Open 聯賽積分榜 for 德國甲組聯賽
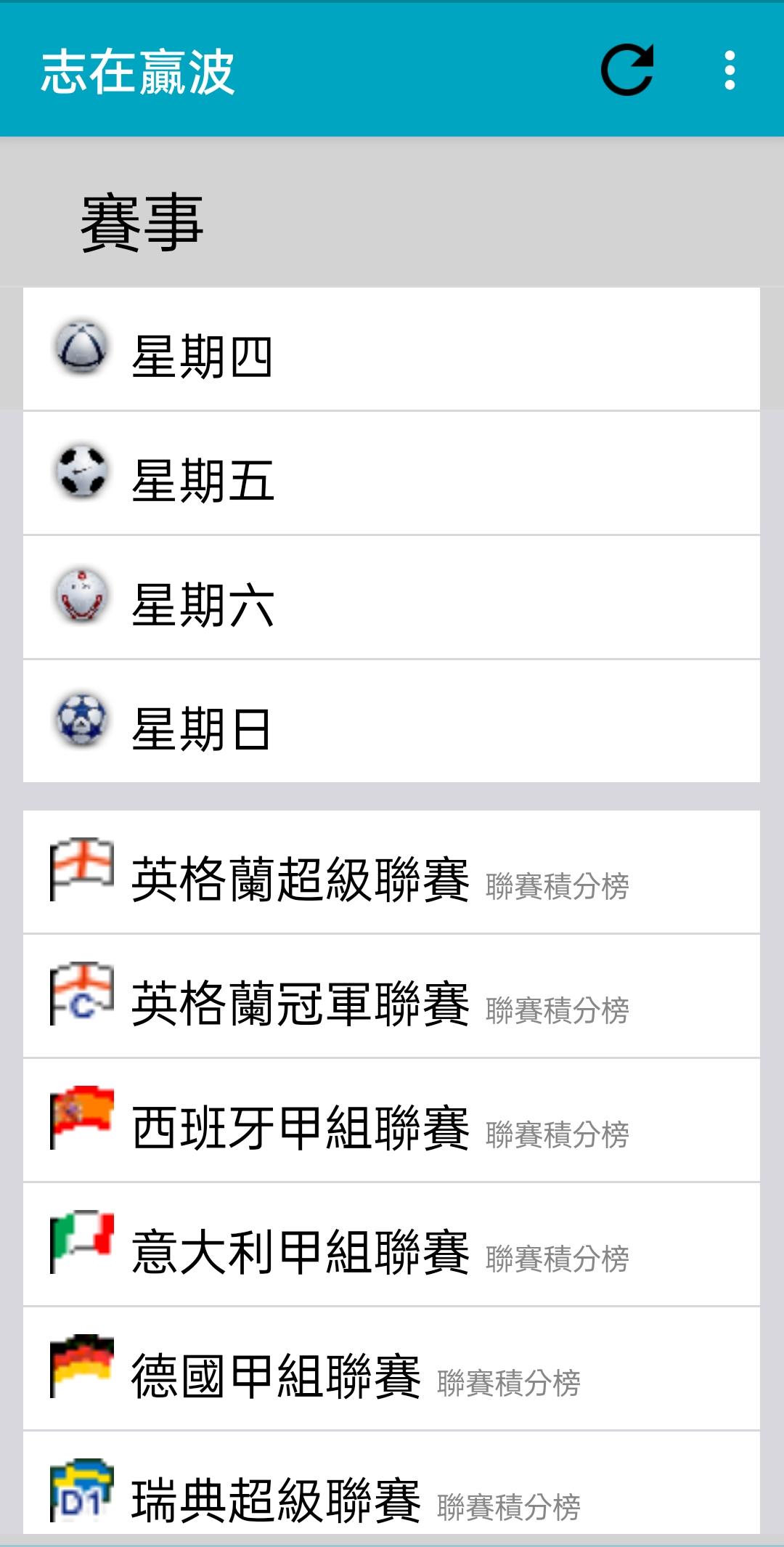 [508, 1381]
